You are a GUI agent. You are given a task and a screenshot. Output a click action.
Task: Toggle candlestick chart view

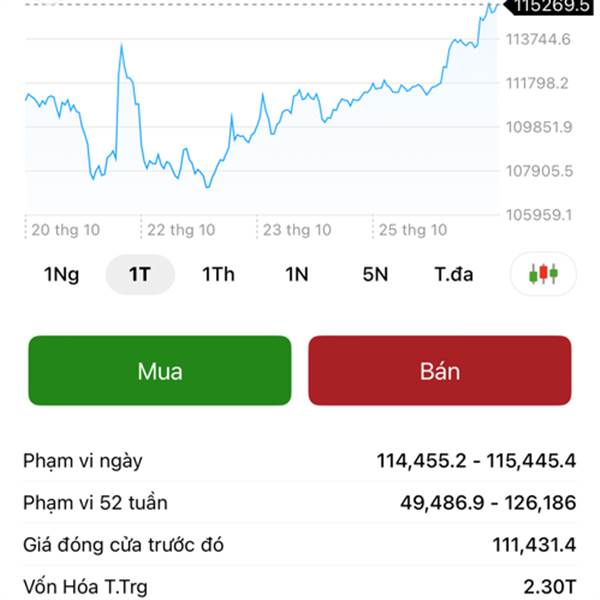(x=543, y=274)
